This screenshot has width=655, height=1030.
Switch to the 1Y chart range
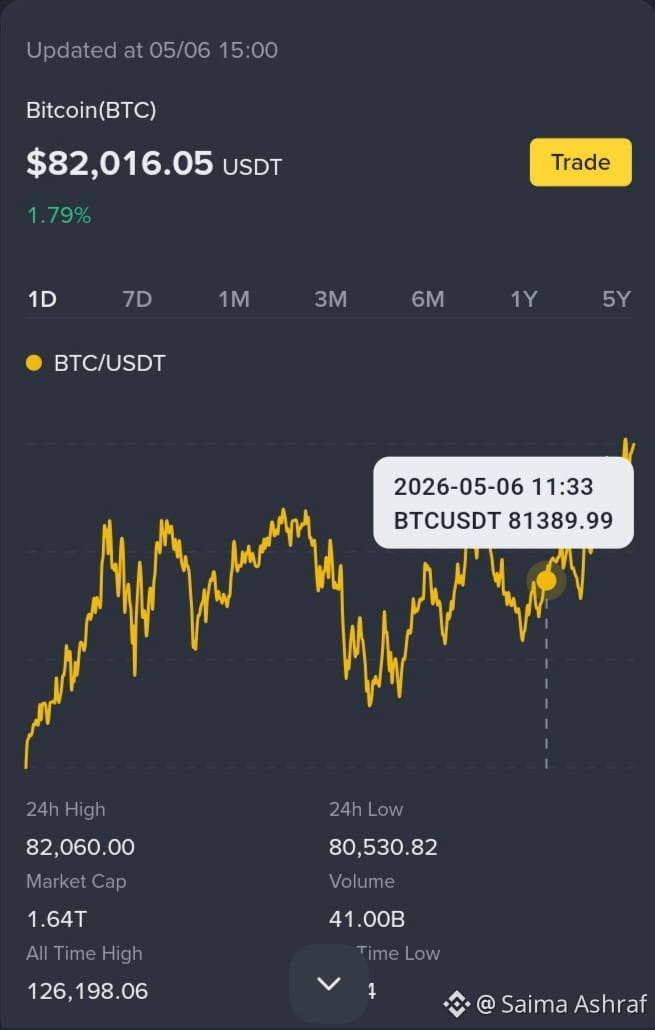[524, 300]
